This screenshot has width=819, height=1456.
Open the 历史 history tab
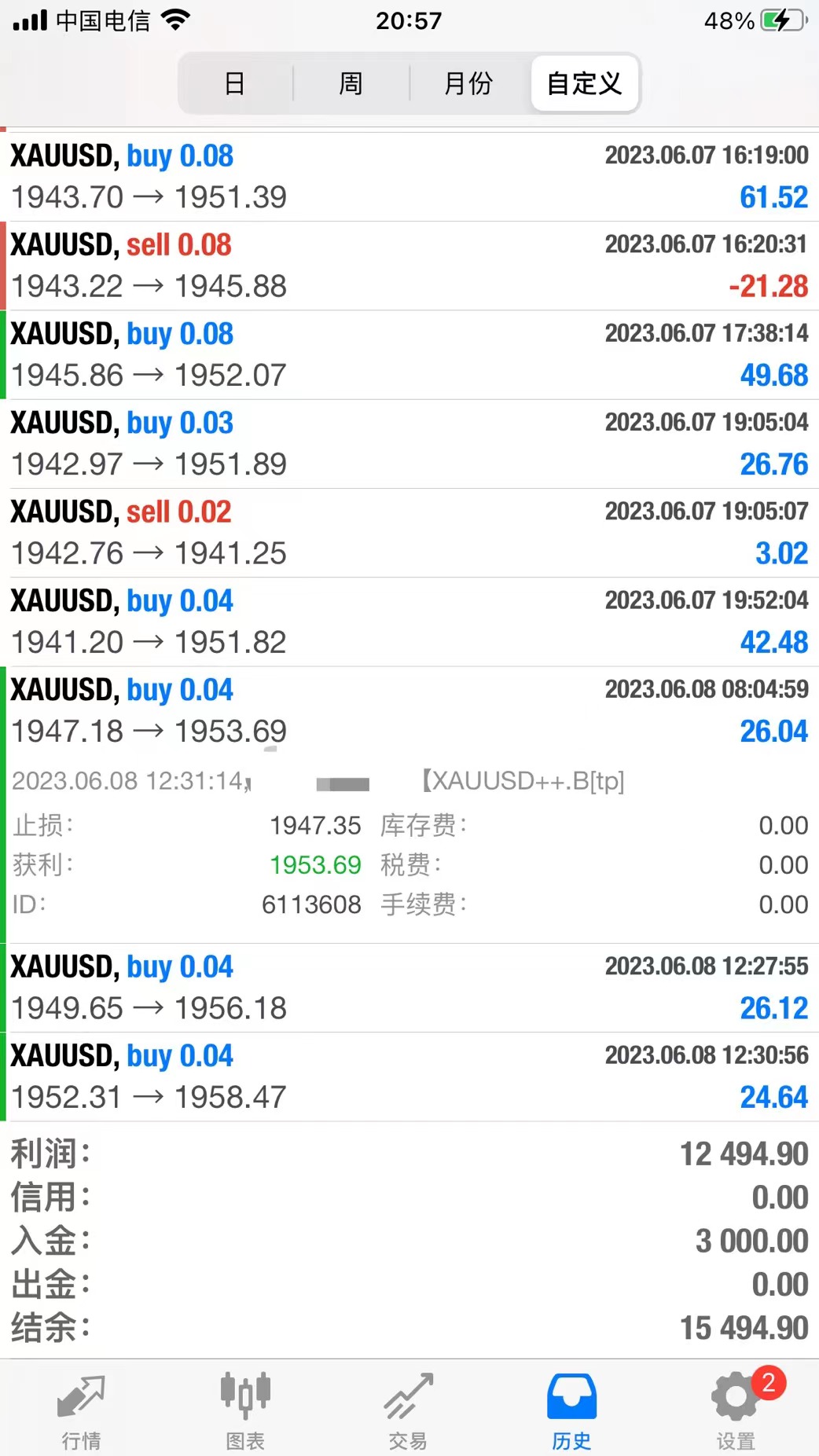pos(571,1410)
